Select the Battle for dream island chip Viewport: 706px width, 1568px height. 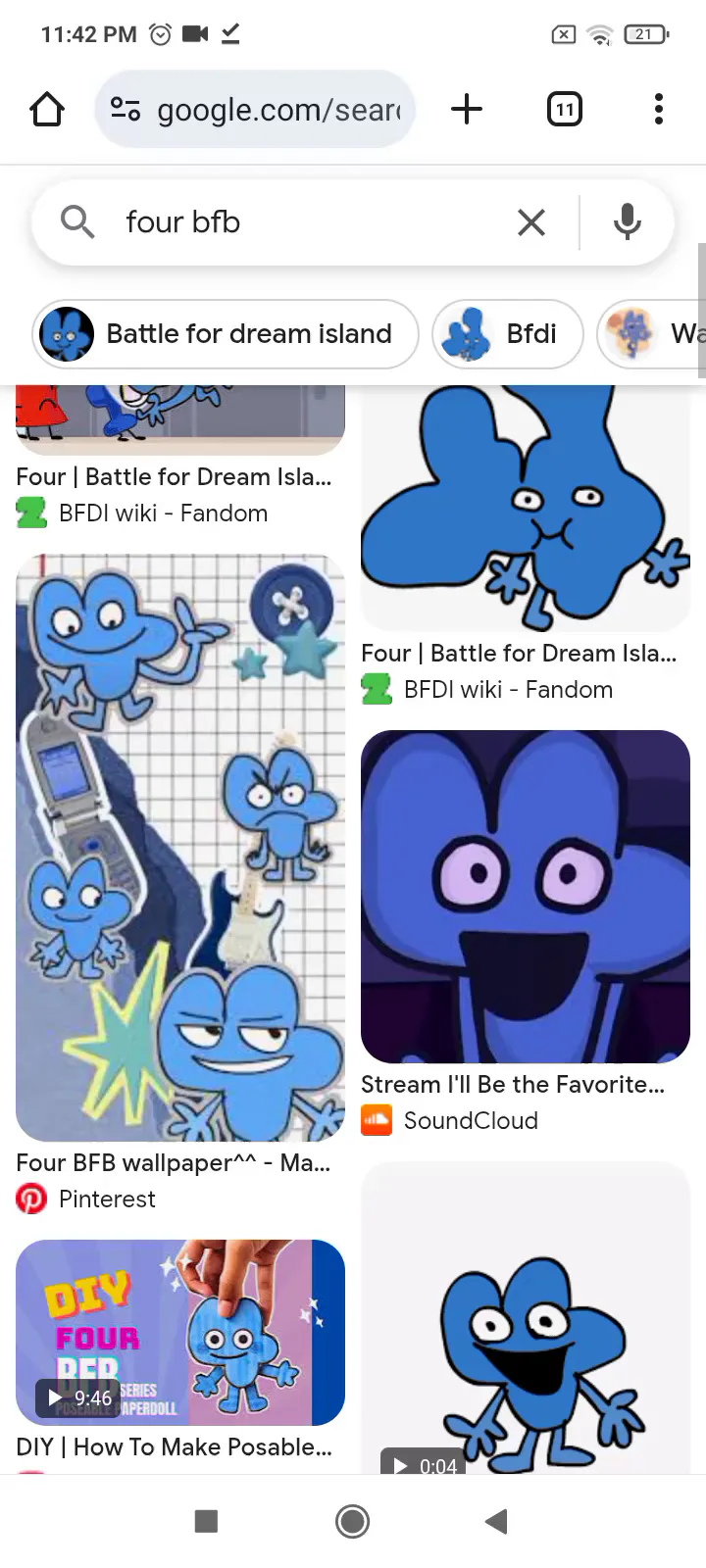[x=226, y=334]
